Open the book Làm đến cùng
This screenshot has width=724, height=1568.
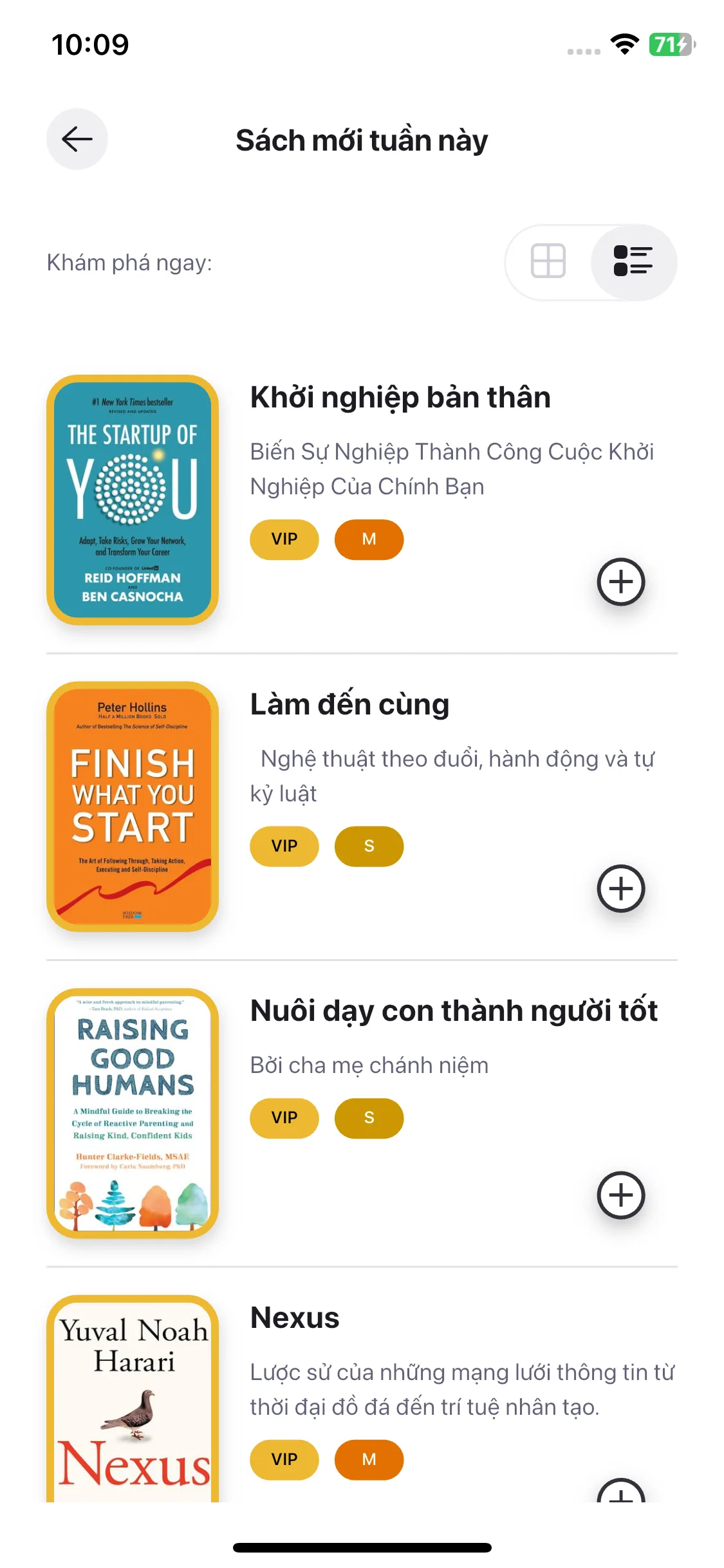coord(349,704)
